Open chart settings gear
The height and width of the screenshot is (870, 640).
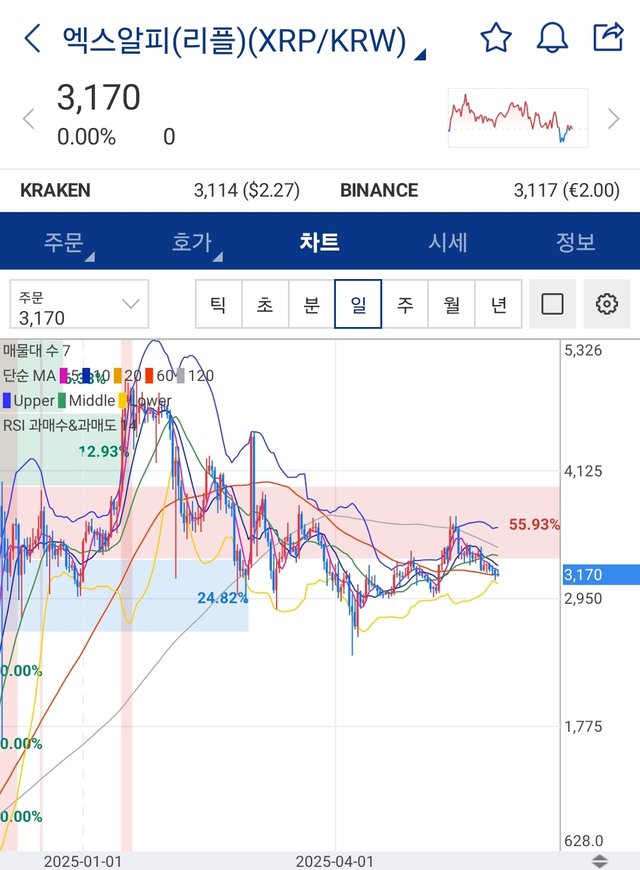coord(606,304)
